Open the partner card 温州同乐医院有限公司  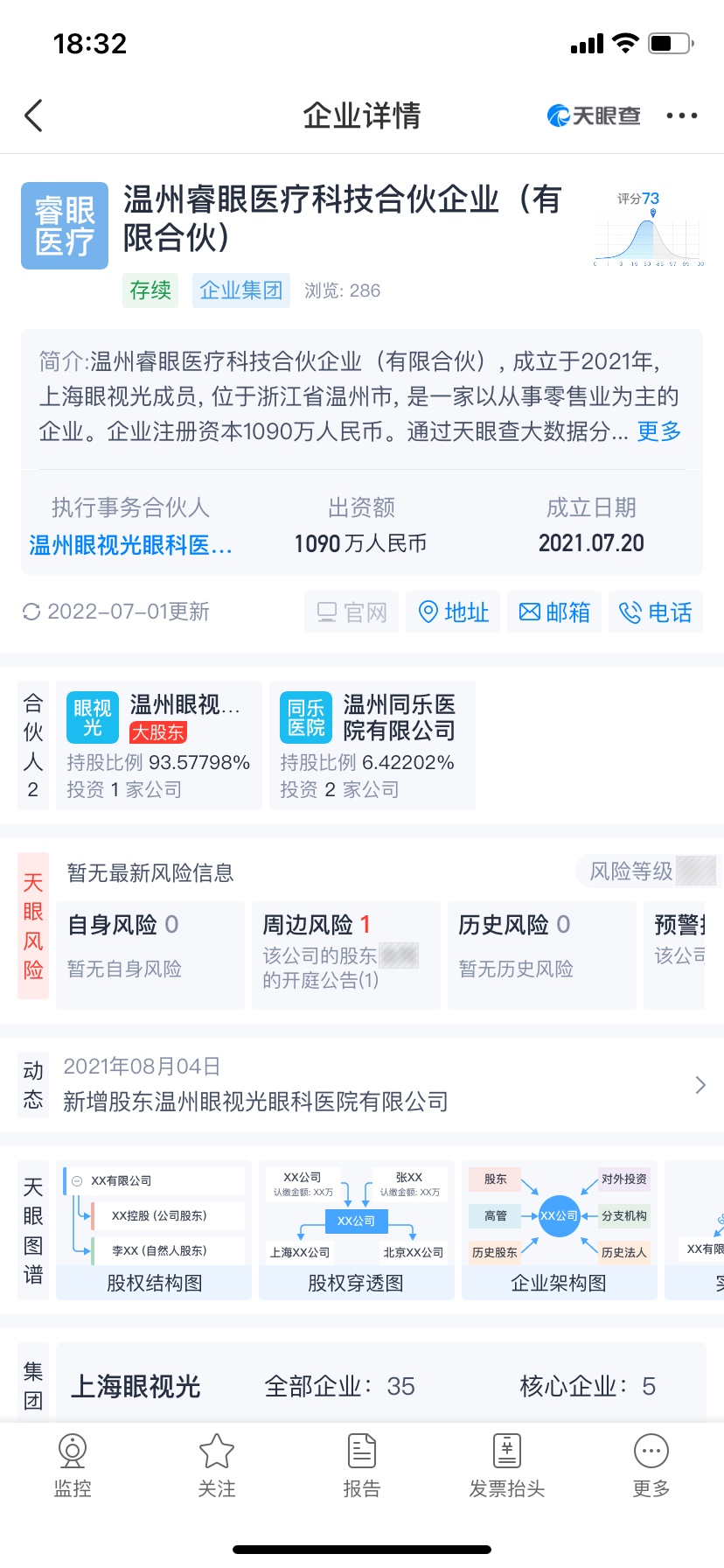(x=372, y=745)
